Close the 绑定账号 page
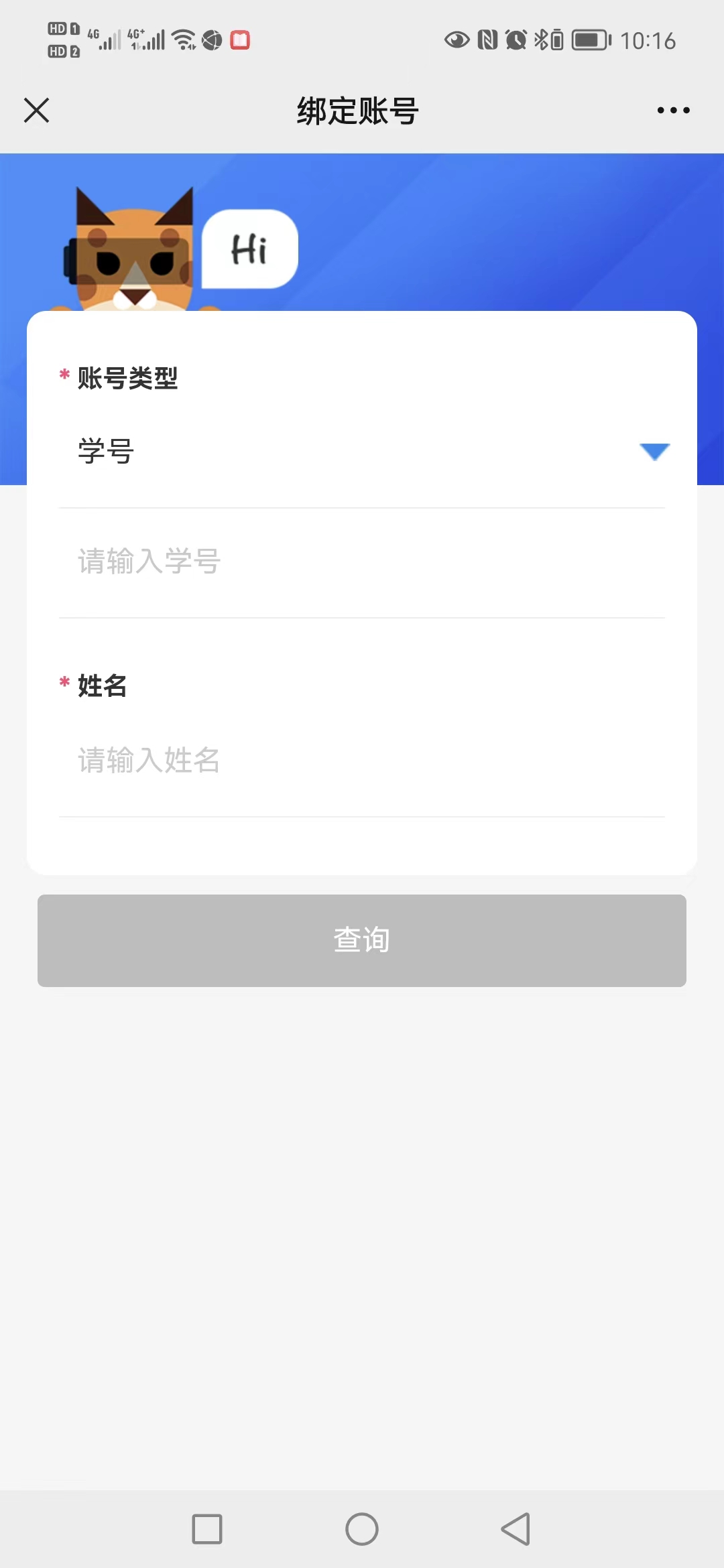The width and height of the screenshot is (724, 1568). (37, 111)
